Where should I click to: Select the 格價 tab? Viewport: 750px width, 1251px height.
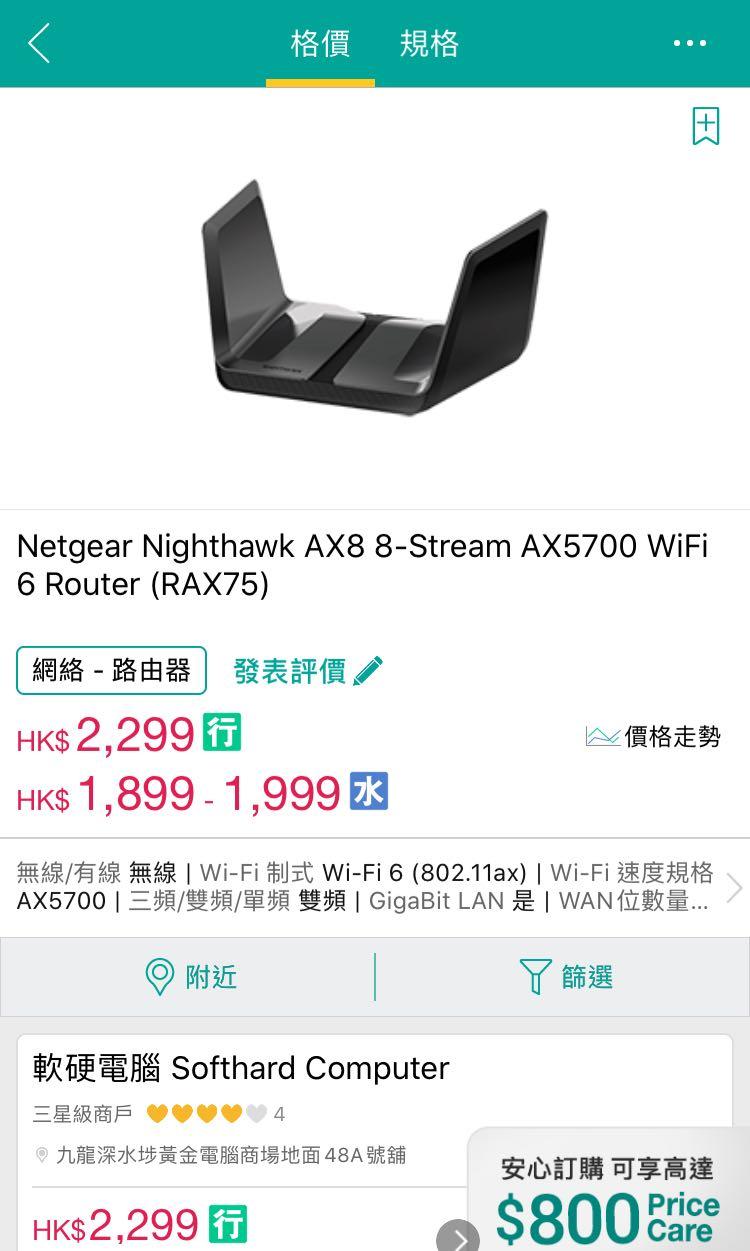[319, 44]
